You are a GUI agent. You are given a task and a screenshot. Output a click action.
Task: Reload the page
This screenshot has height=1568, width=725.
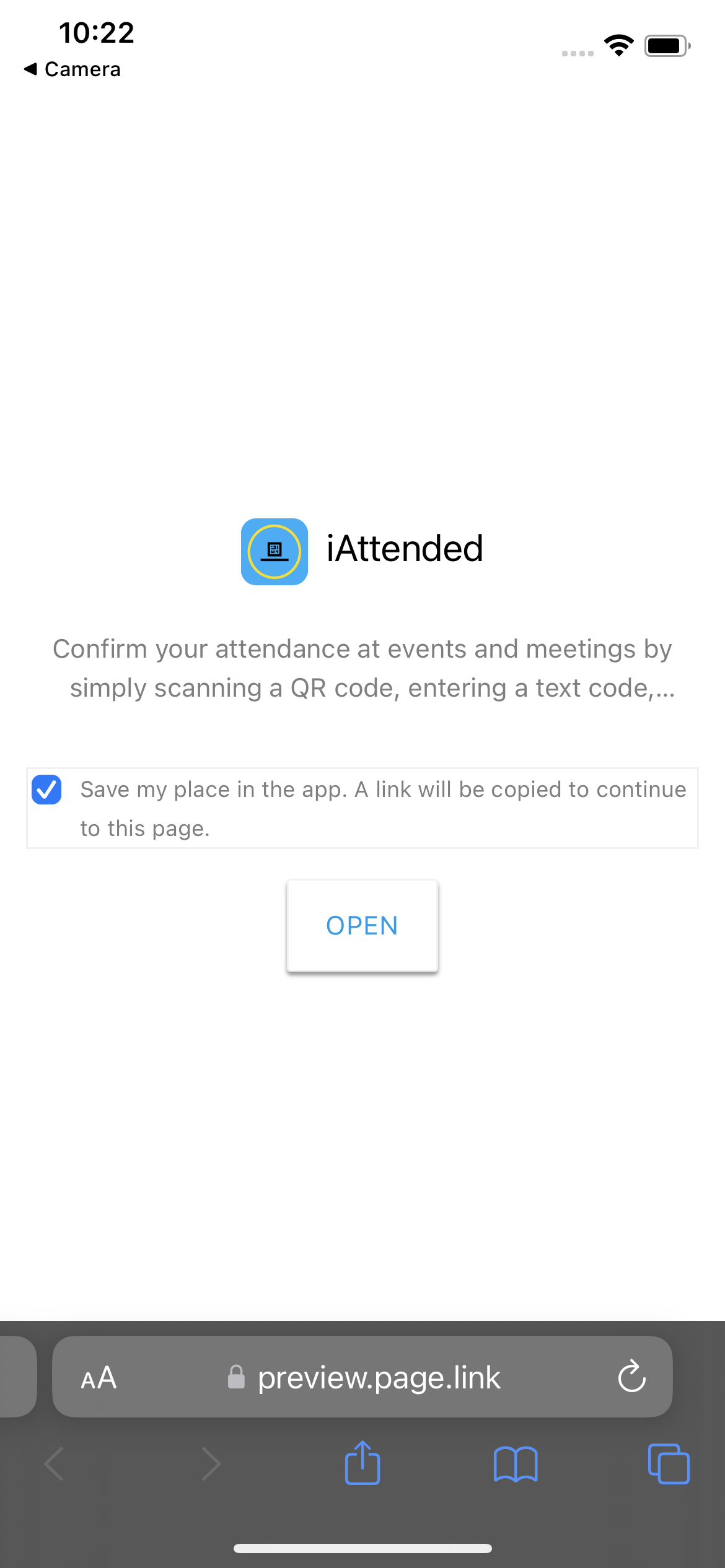coord(632,1376)
